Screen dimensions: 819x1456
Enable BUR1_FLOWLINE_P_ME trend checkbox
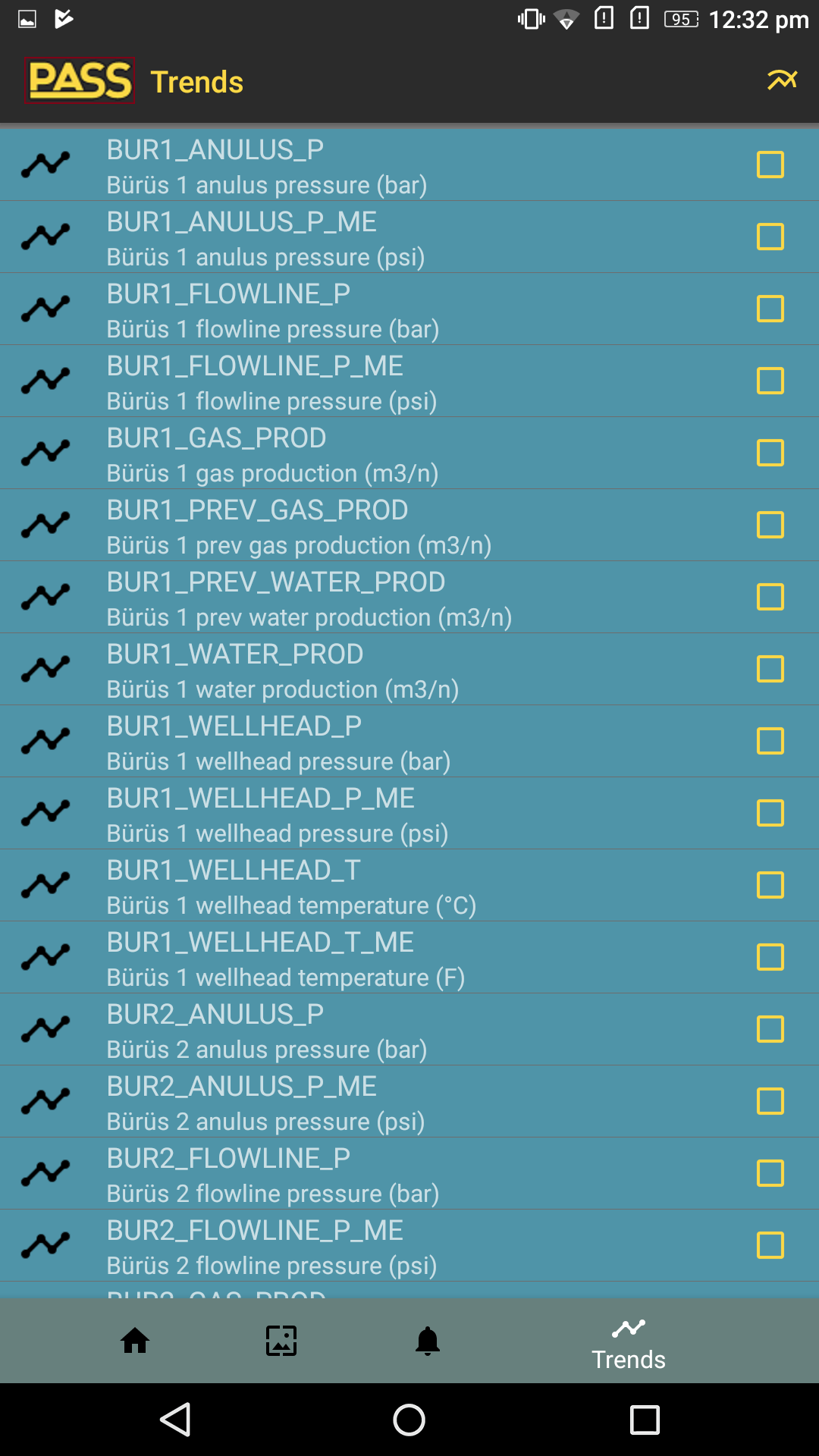[770, 381]
